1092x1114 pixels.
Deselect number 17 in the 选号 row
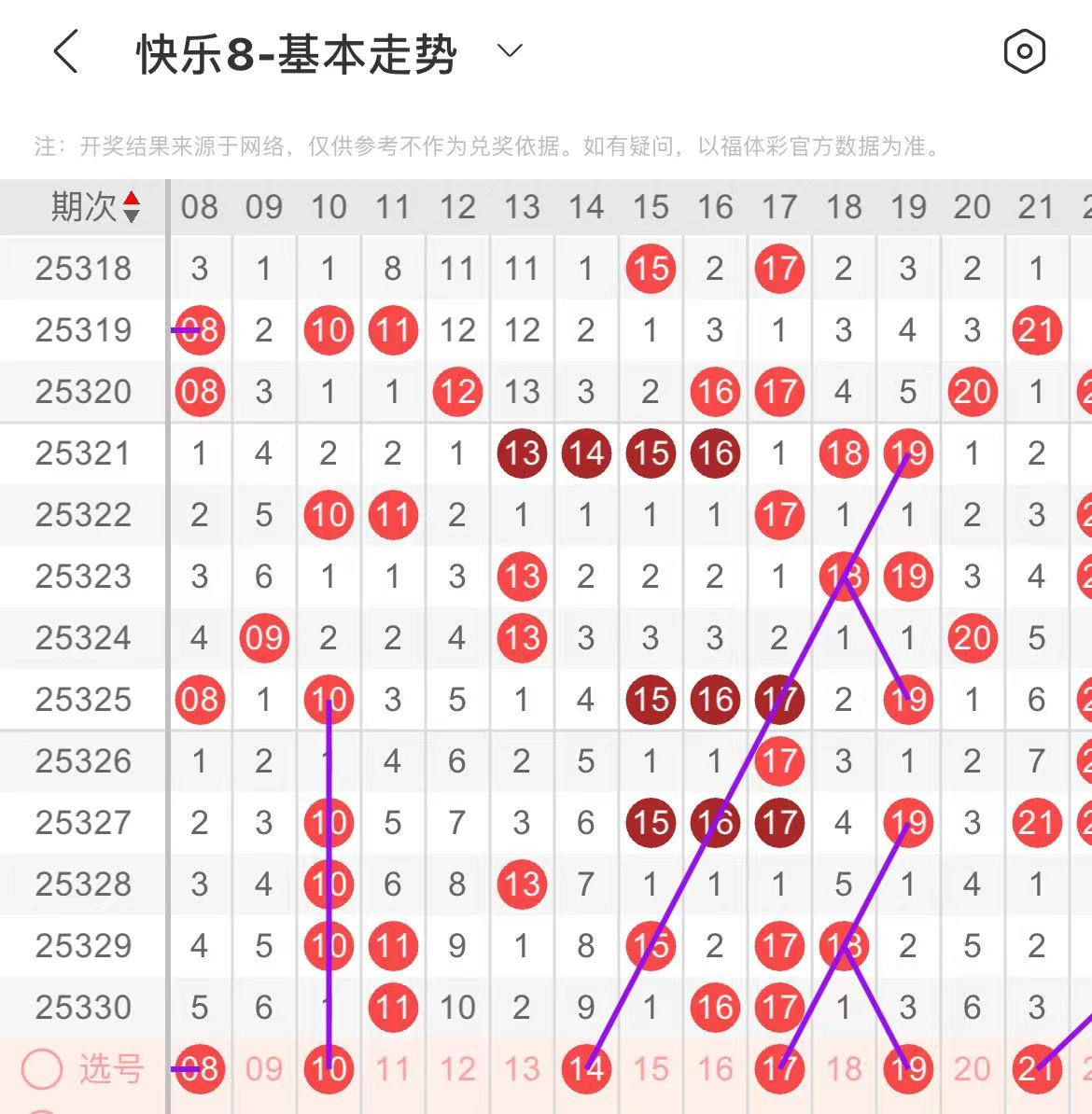pyautogui.click(x=779, y=1069)
